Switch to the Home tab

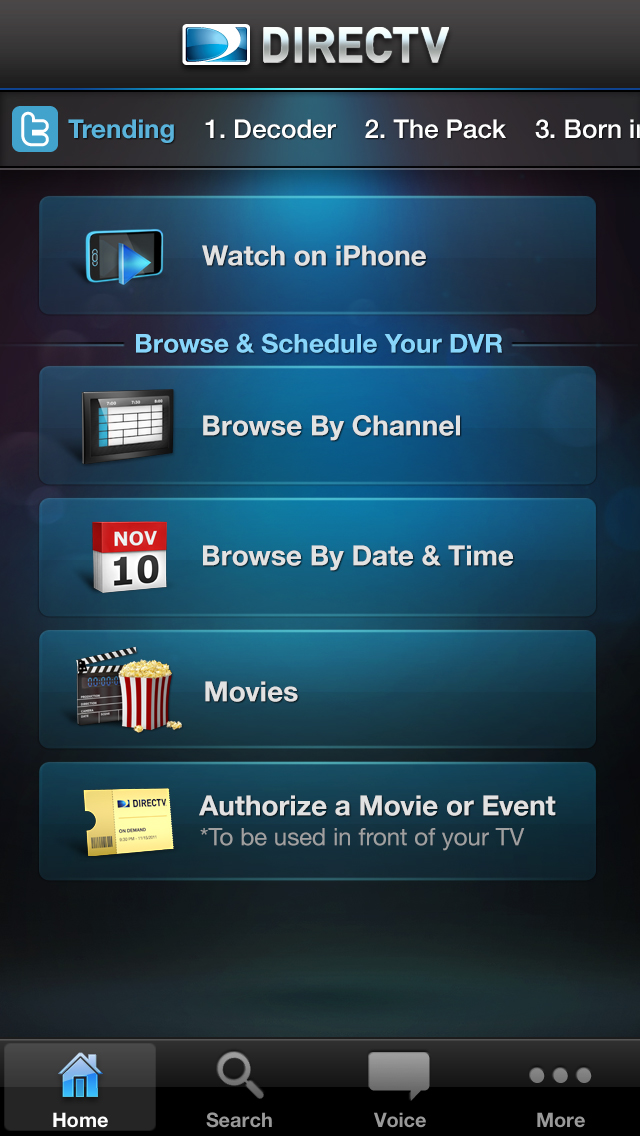[x=80, y=1089]
